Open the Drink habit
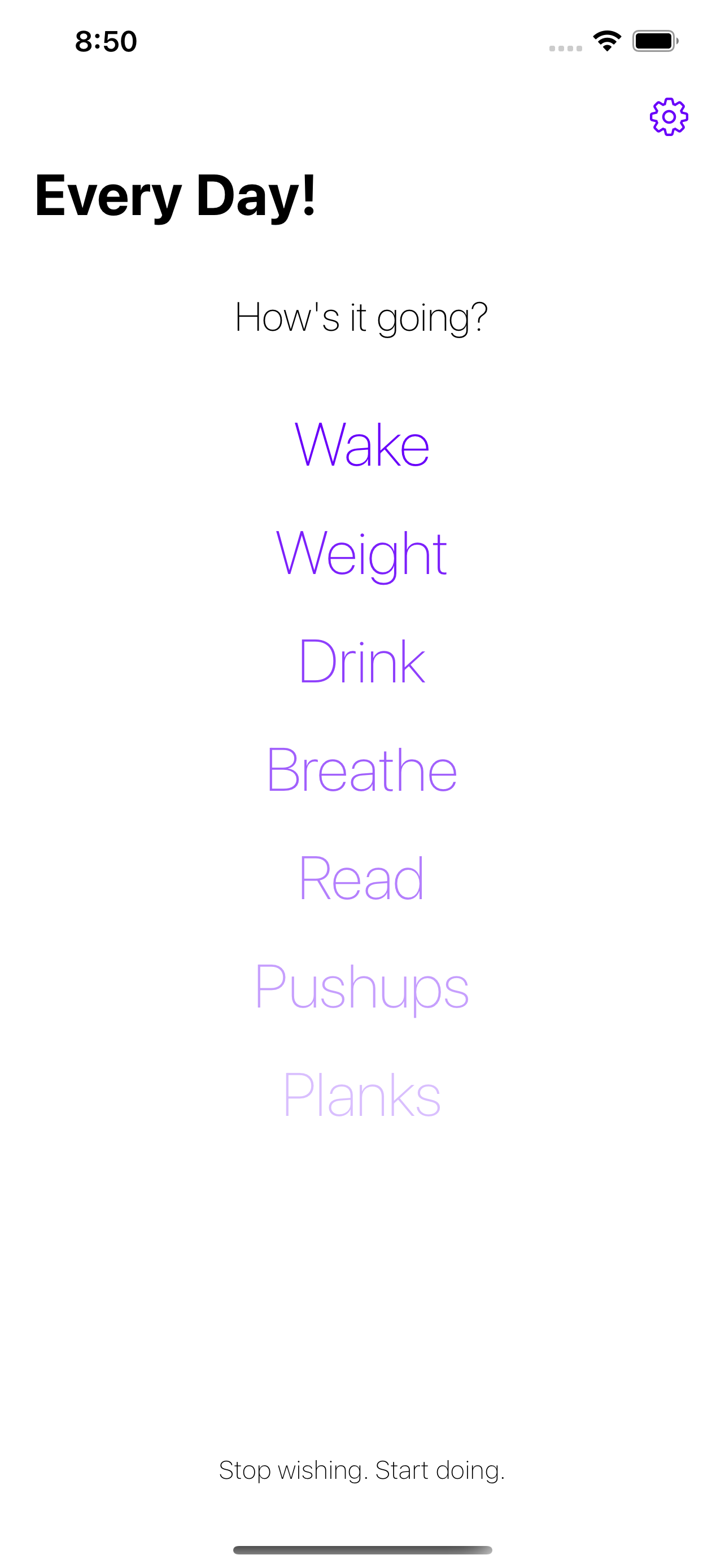The height and width of the screenshot is (1568, 725). [x=362, y=662]
